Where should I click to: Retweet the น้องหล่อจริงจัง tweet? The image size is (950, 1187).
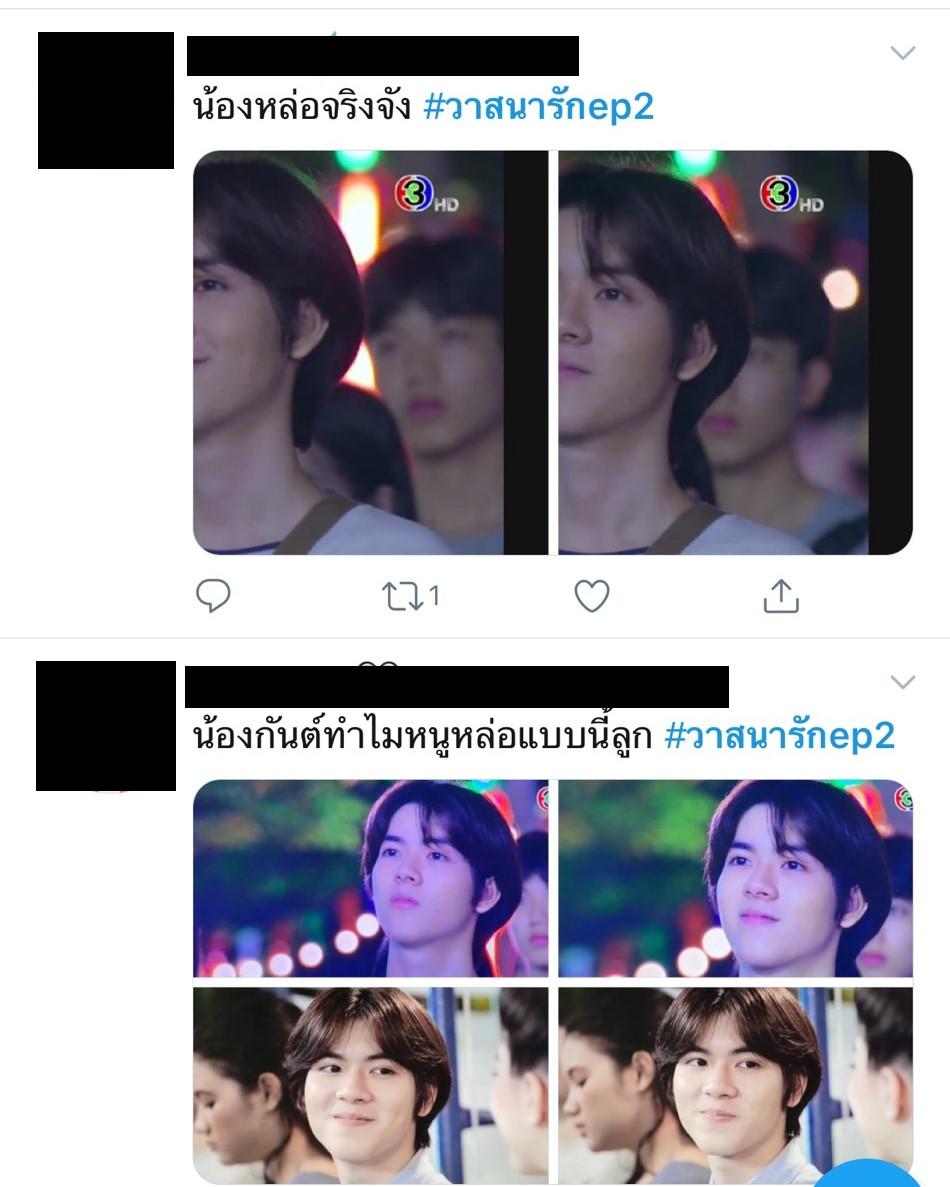[x=402, y=596]
